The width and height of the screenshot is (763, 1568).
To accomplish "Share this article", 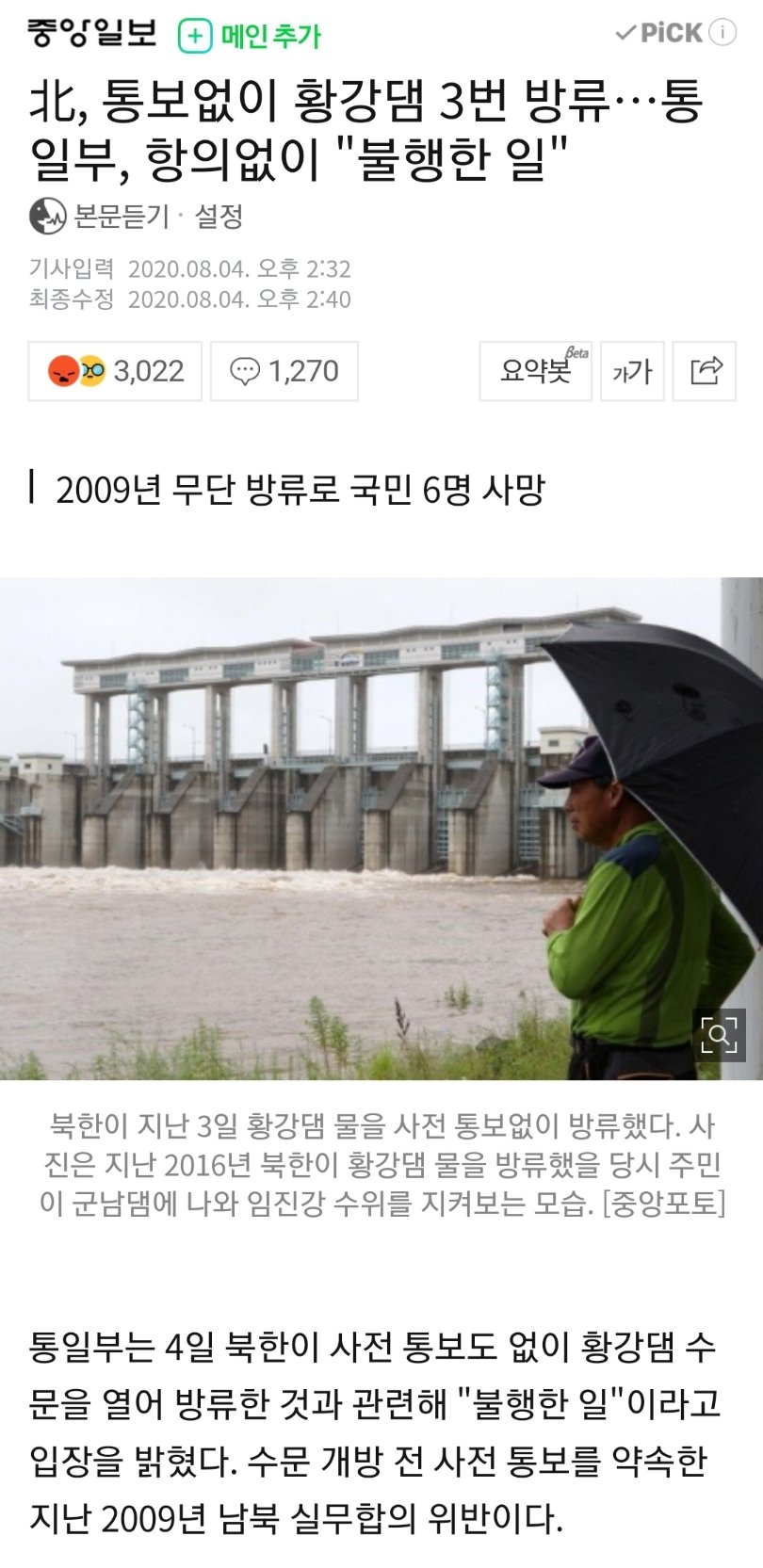I will [x=706, y=371].
